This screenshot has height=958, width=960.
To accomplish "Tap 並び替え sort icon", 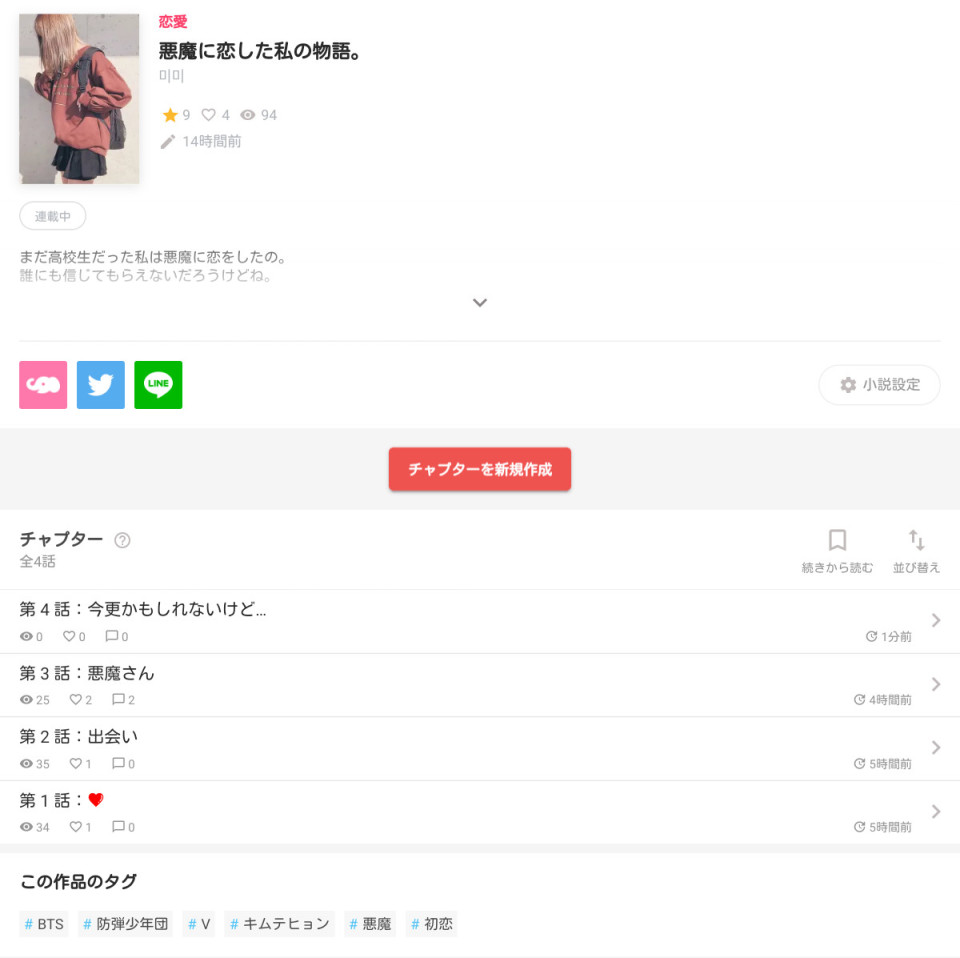I will 916,541.
